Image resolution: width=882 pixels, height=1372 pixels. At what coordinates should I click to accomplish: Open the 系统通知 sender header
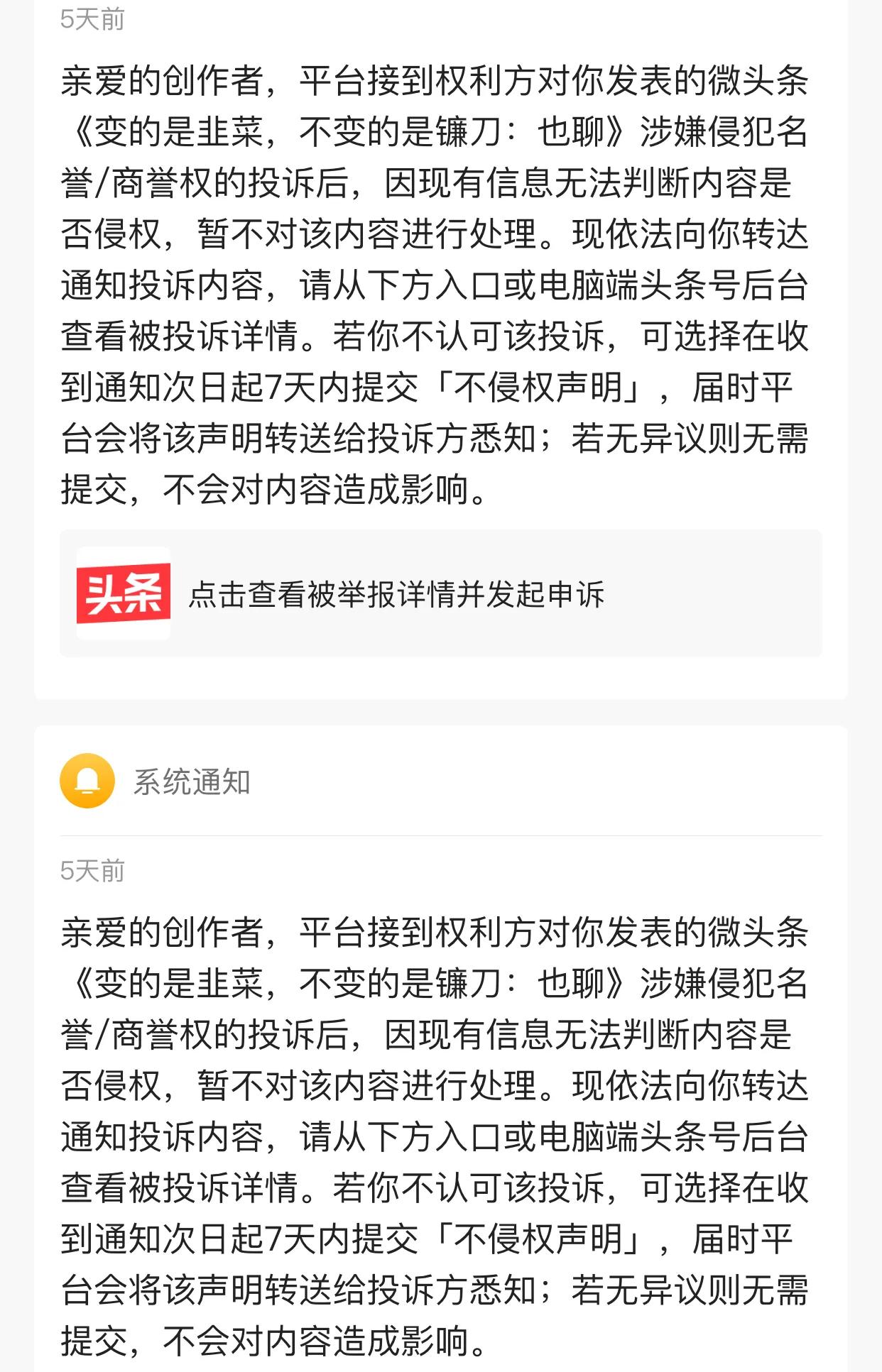(x=190, y=781)
